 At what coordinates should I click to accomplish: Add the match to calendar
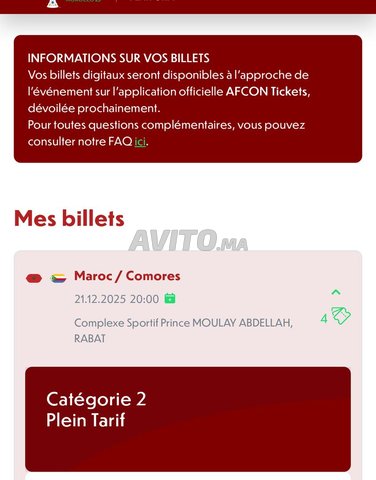170,298
